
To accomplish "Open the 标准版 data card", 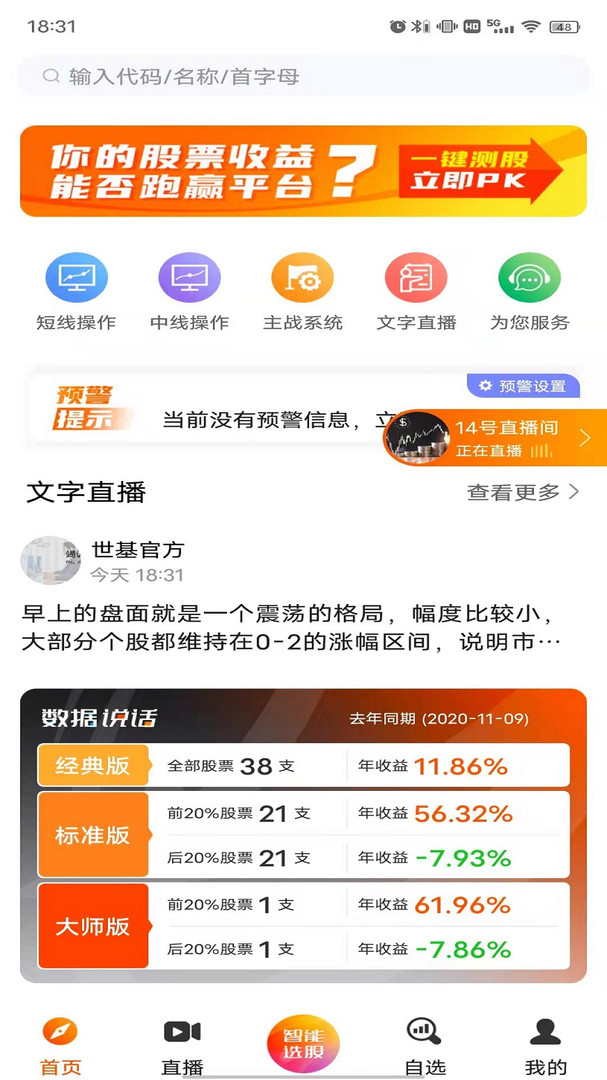I will tap(303, 835).
